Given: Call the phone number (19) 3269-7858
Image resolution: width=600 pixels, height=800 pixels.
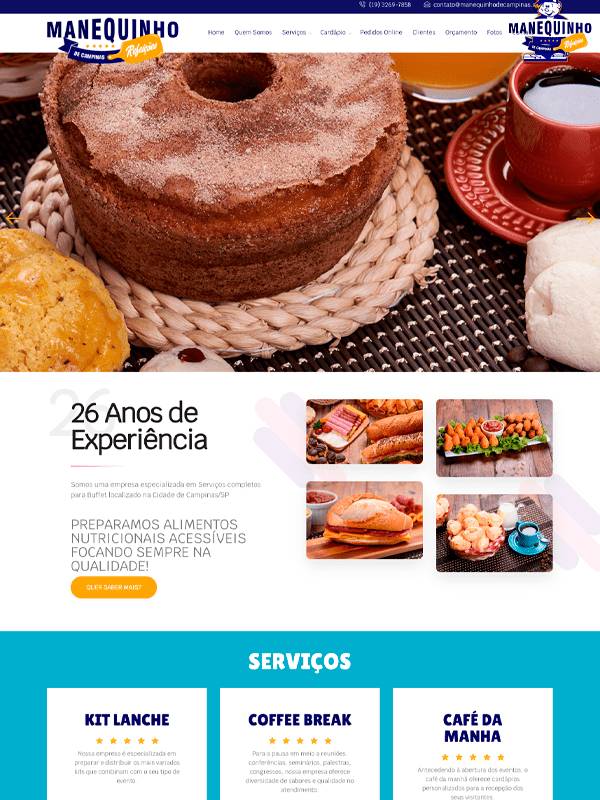Looking at the screenshot, I should coord(389,5).
